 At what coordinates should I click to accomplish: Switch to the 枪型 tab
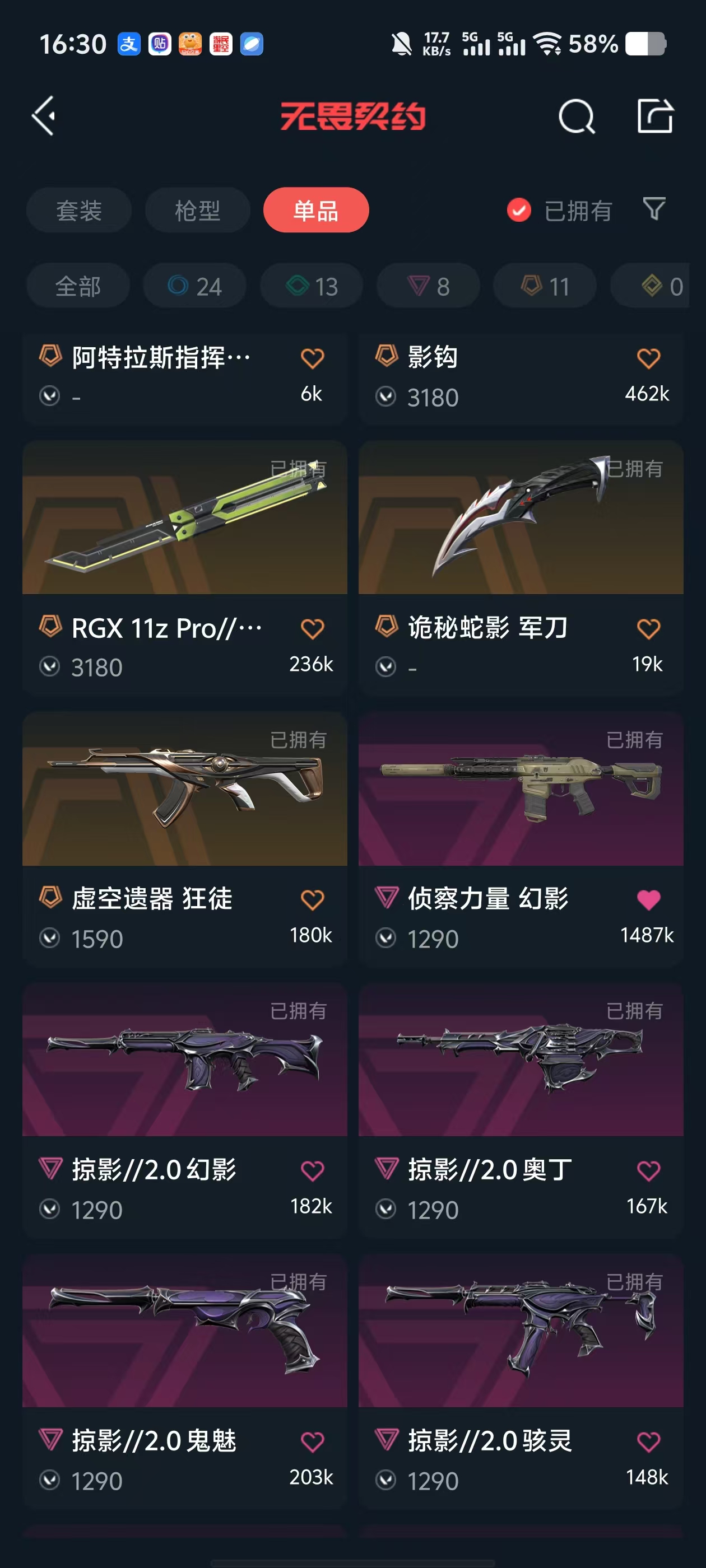coord(197,211)
